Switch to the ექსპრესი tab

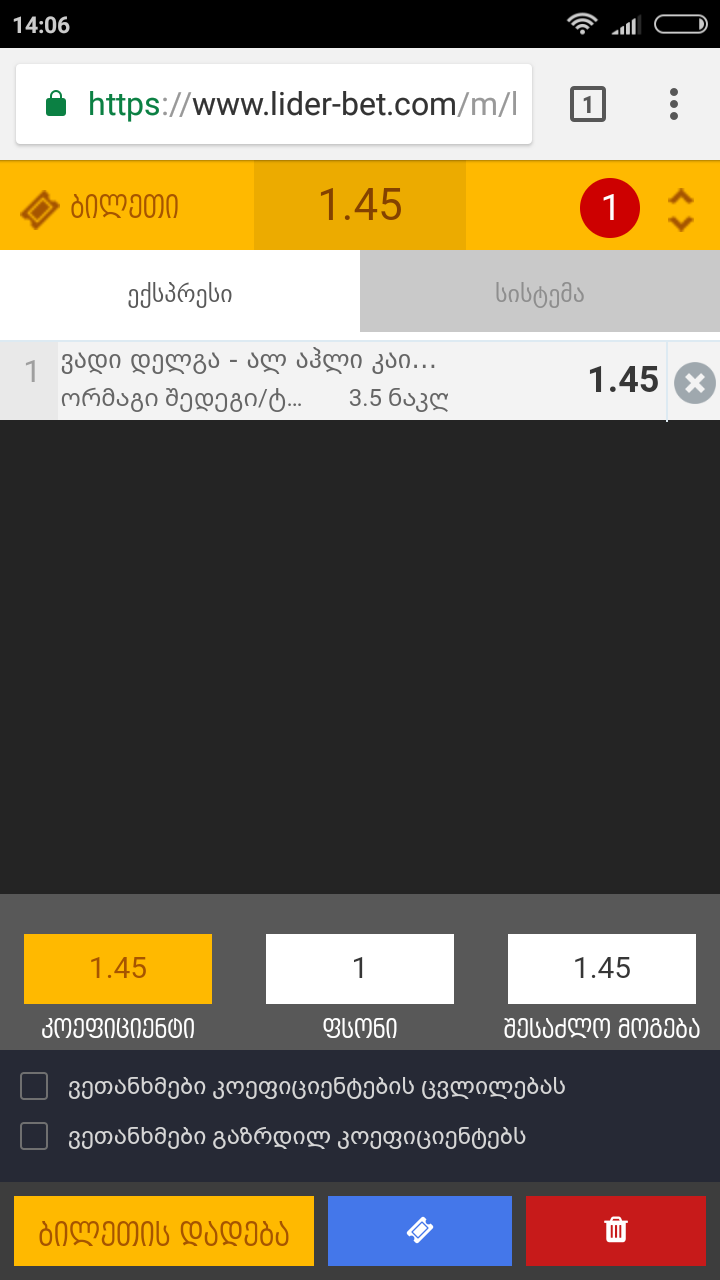click(x=180, y=293)
